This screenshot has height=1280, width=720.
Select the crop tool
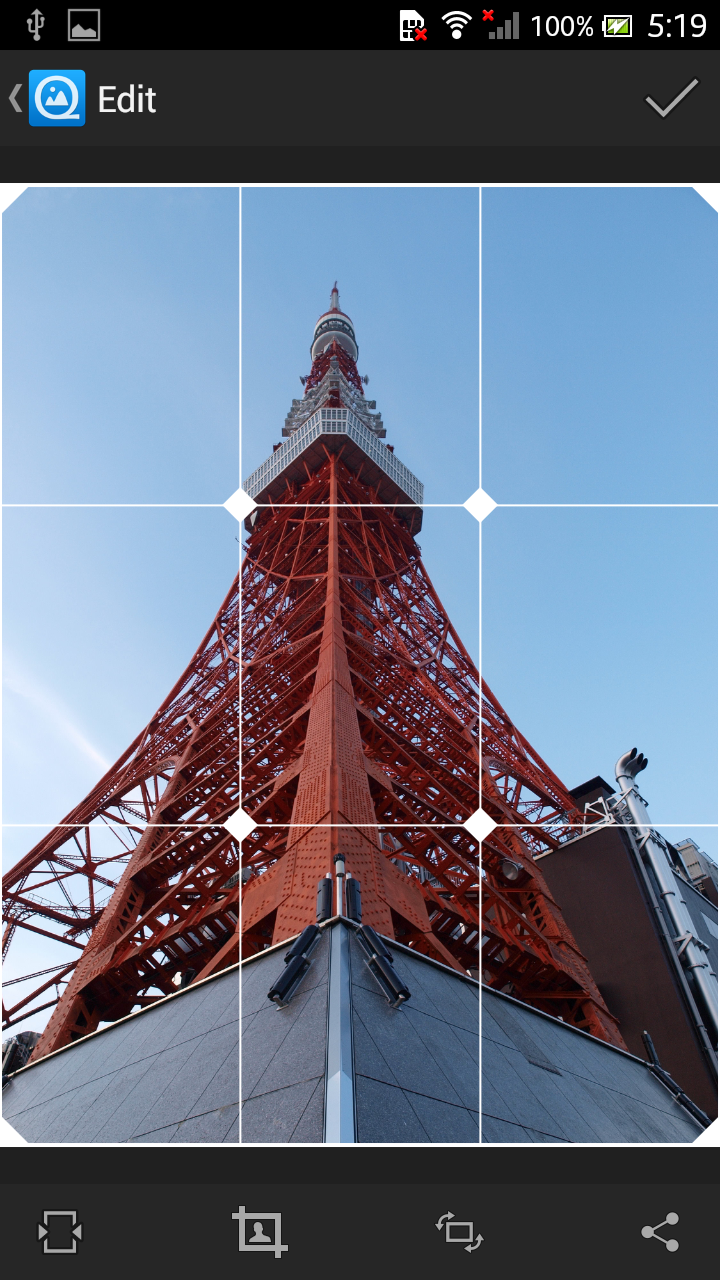259,1231
